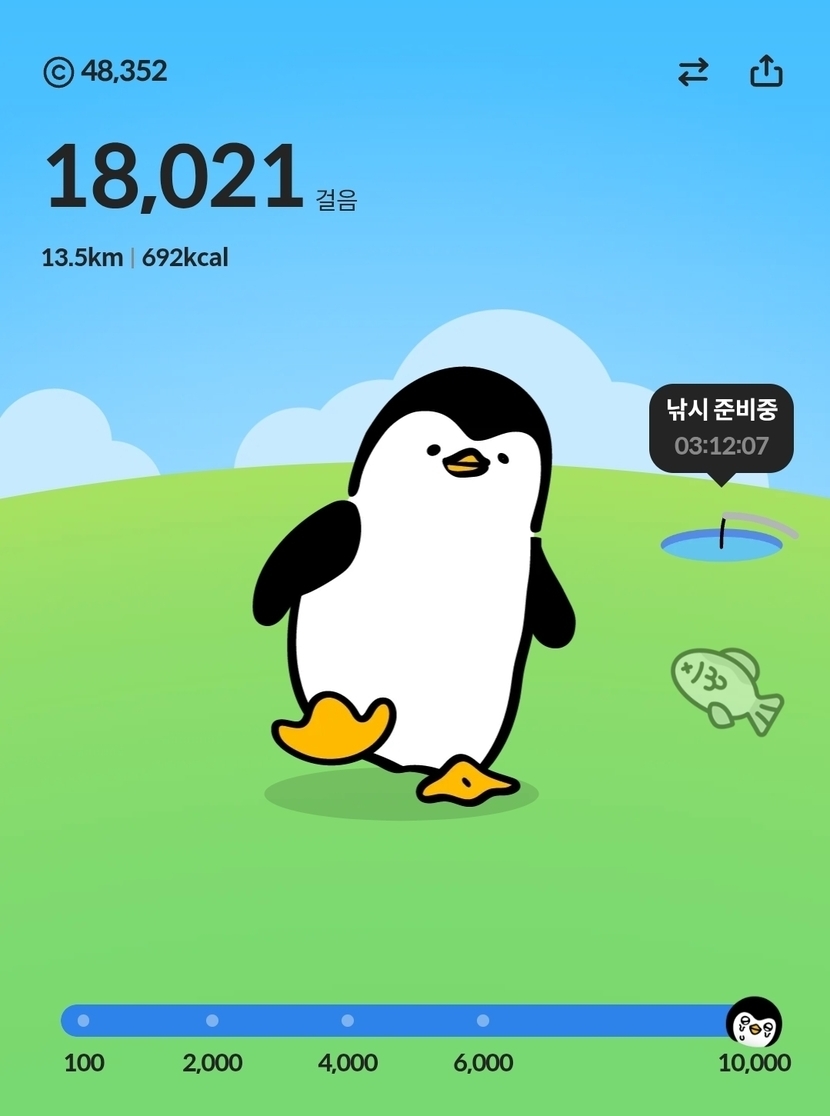Collect the green +30 fish reward
This screenshot has height=1116, width=830.
pyautogui.click(x=725, y=688)
